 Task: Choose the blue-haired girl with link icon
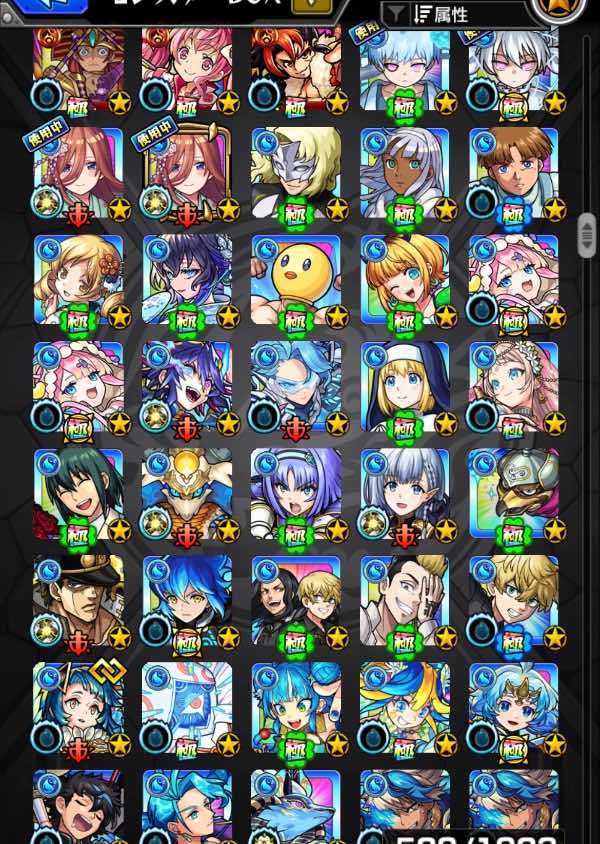[x=78, y=707]
